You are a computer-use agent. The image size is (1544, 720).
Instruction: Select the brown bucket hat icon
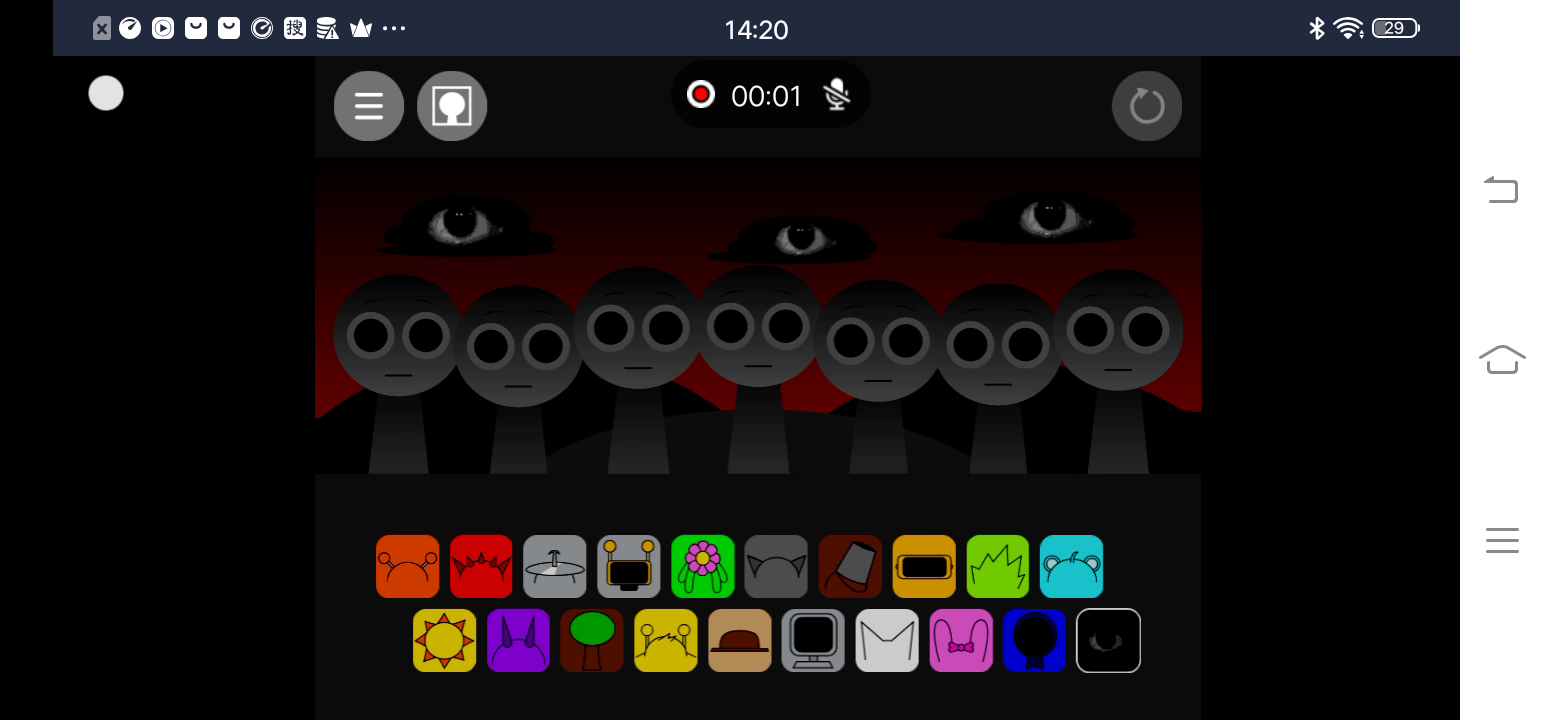click(x=850, y=567)
